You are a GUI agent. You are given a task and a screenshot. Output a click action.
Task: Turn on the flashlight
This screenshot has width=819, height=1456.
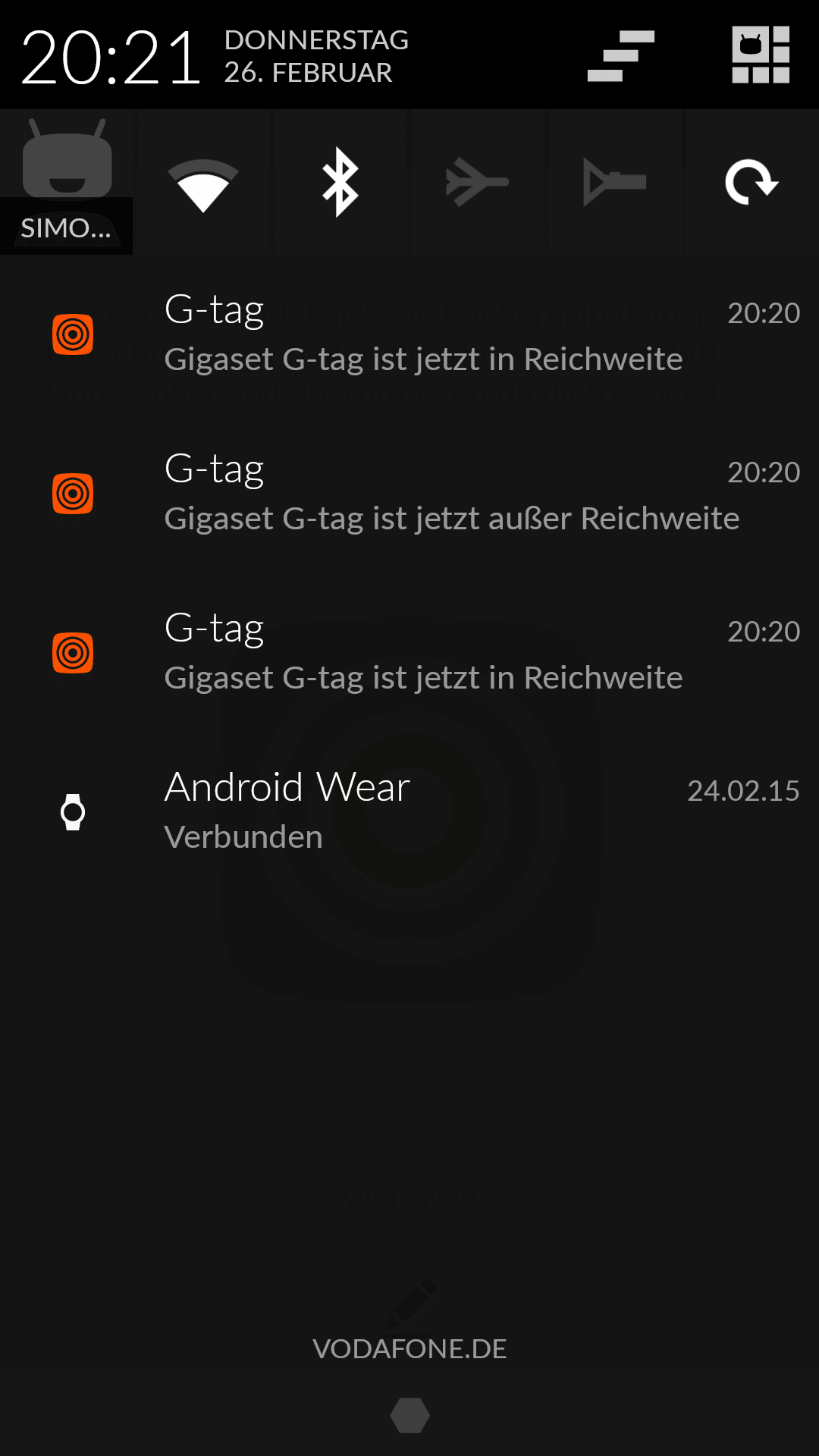point(614,183)
